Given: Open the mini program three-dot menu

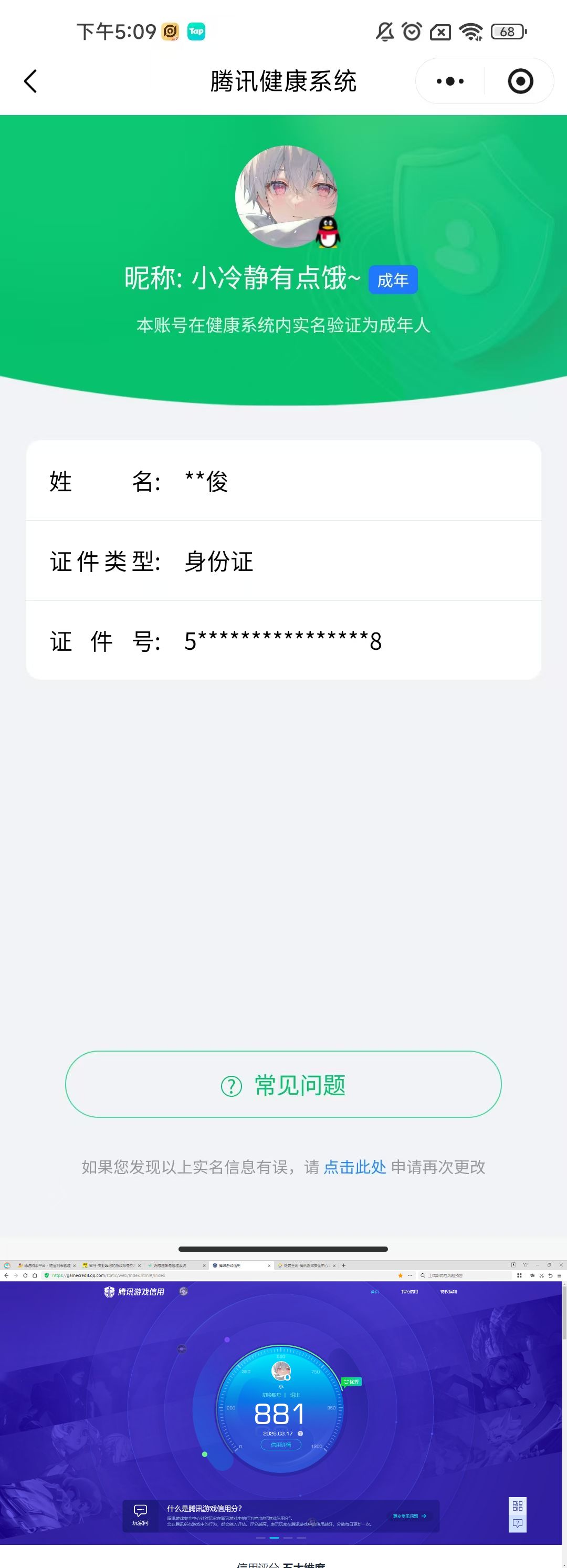Looking at the screenshot, I should [x=450, y=81].
